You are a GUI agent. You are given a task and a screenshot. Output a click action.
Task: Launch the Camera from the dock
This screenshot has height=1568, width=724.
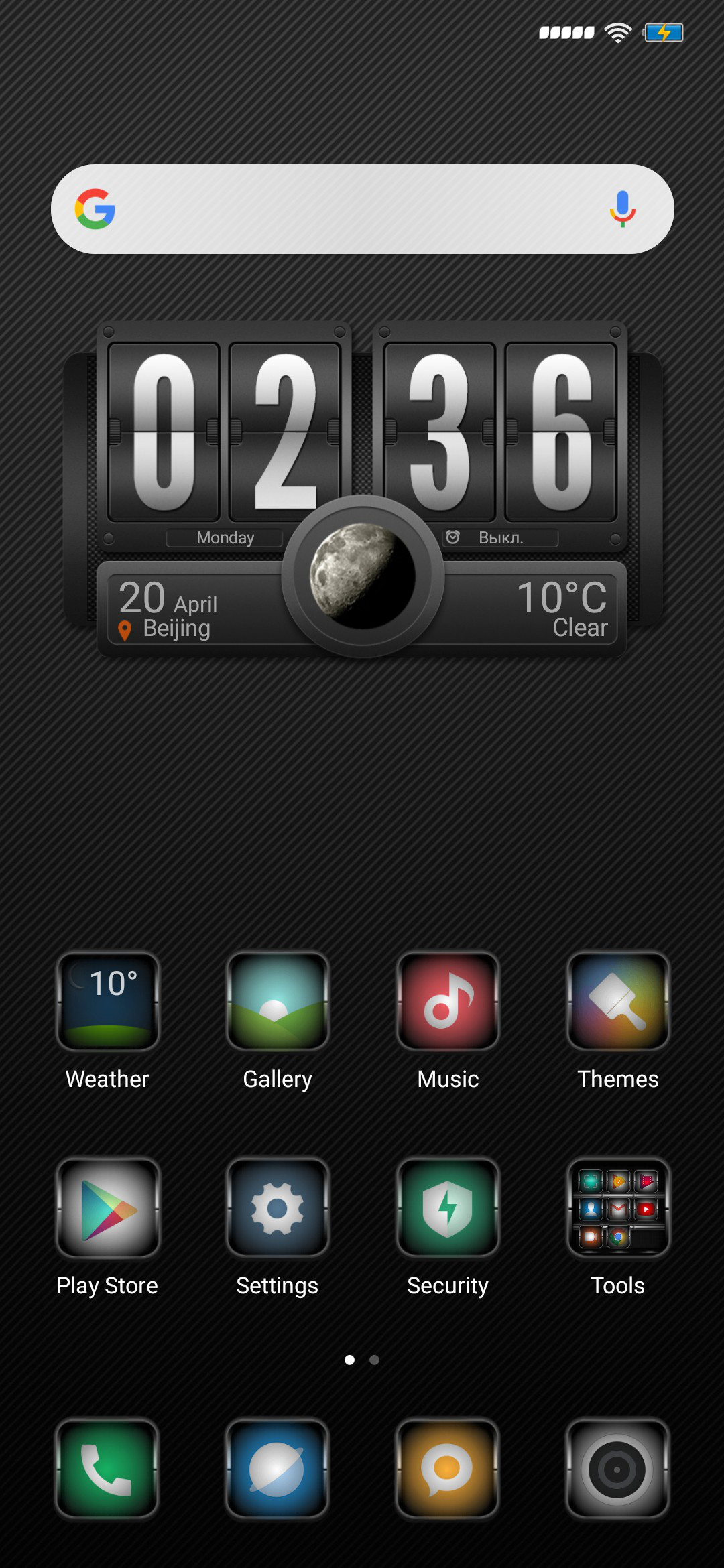(x=618, y=1468)
